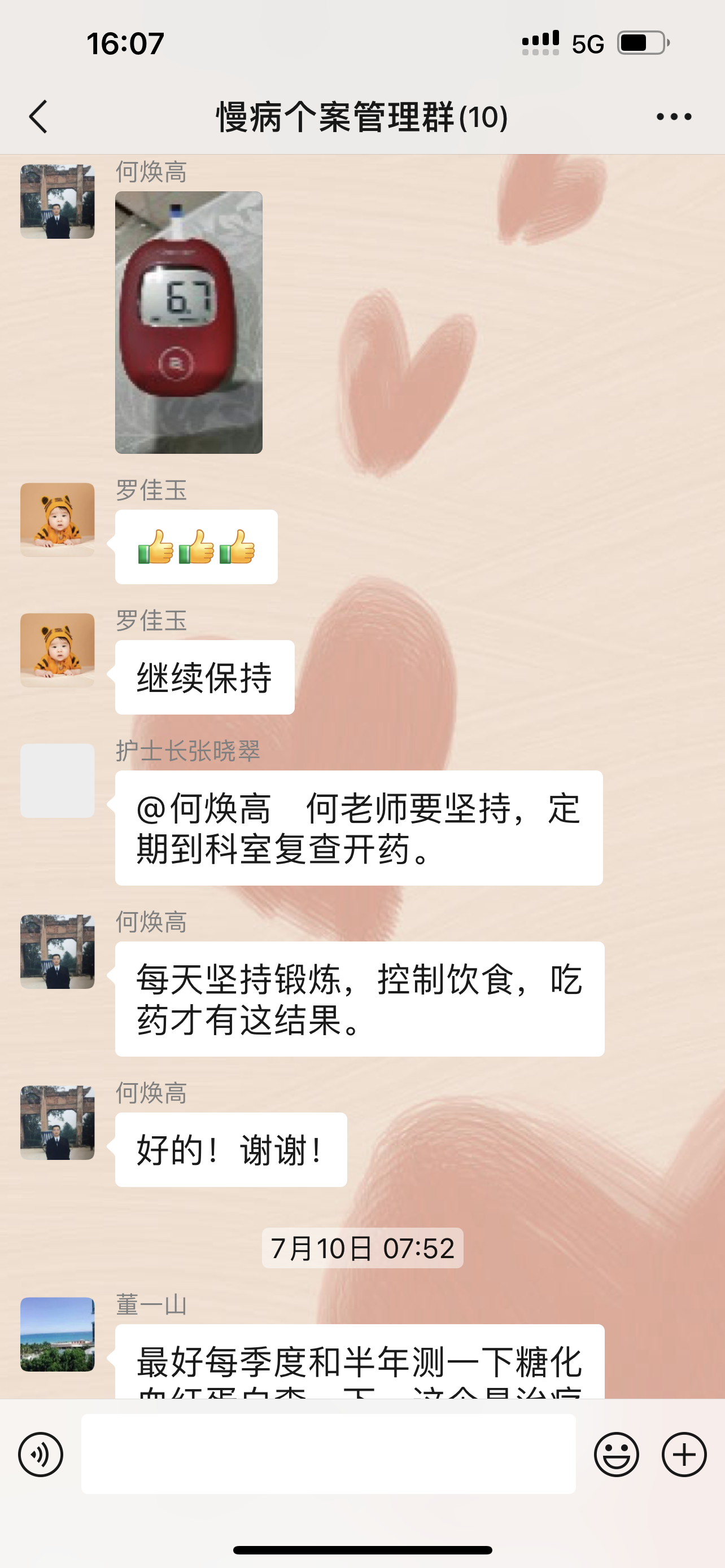The image size is (725, 1568).
Task: Tap 护士长张晓翠's avatar
Action: click(57, 781)
